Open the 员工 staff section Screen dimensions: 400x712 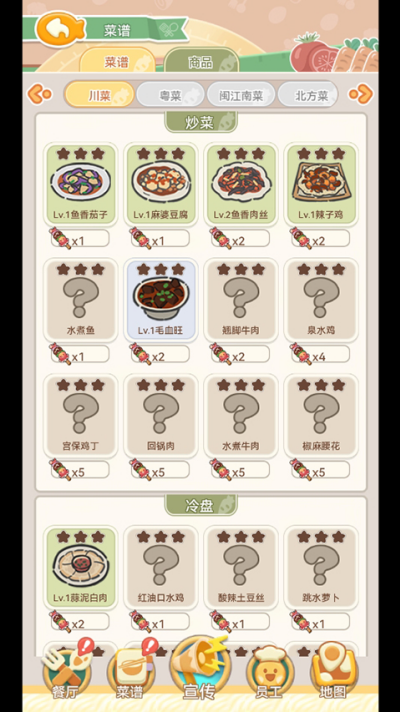[x=270, y=673]
